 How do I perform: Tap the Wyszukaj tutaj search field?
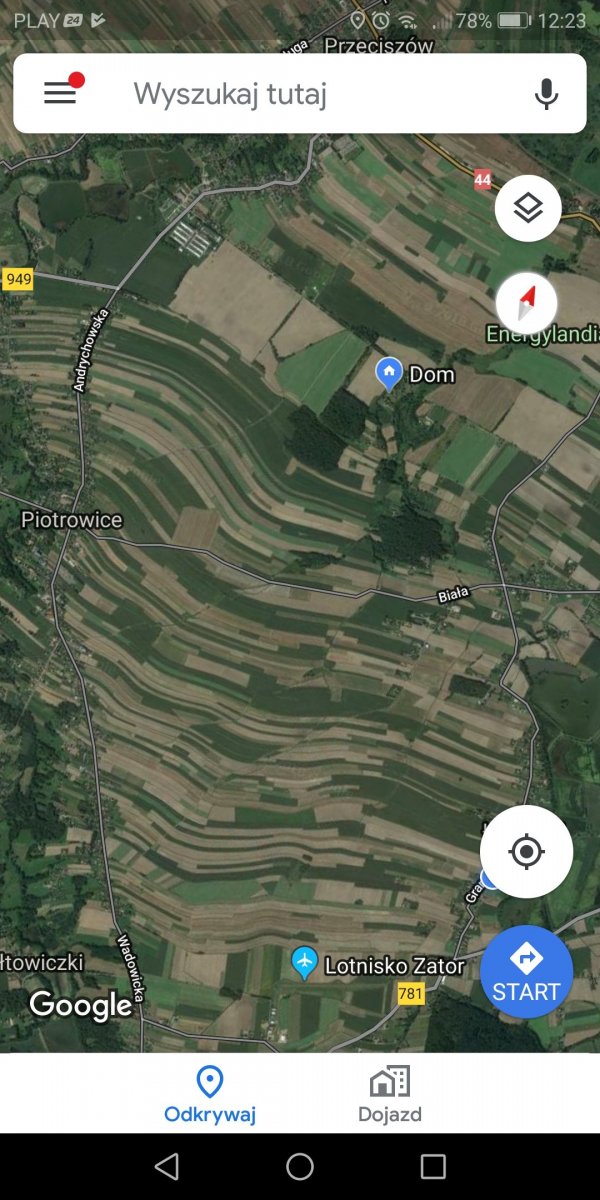300,94
